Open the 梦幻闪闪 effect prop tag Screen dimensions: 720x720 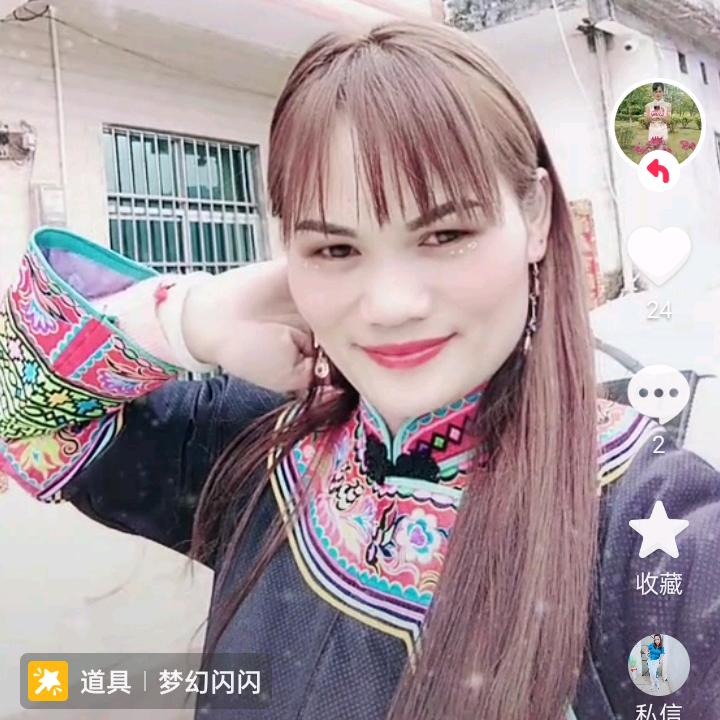(146, 682)
